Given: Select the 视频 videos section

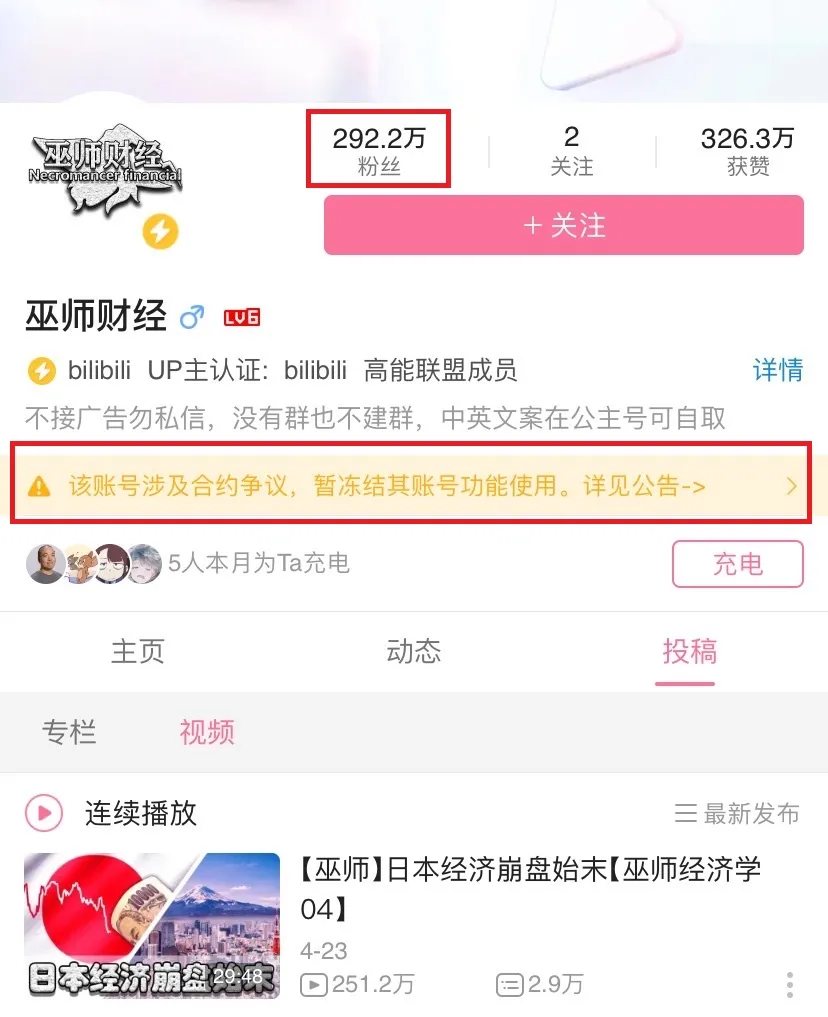Looking at the screenshot, I should pyautogui.click(x=207, y=731).
